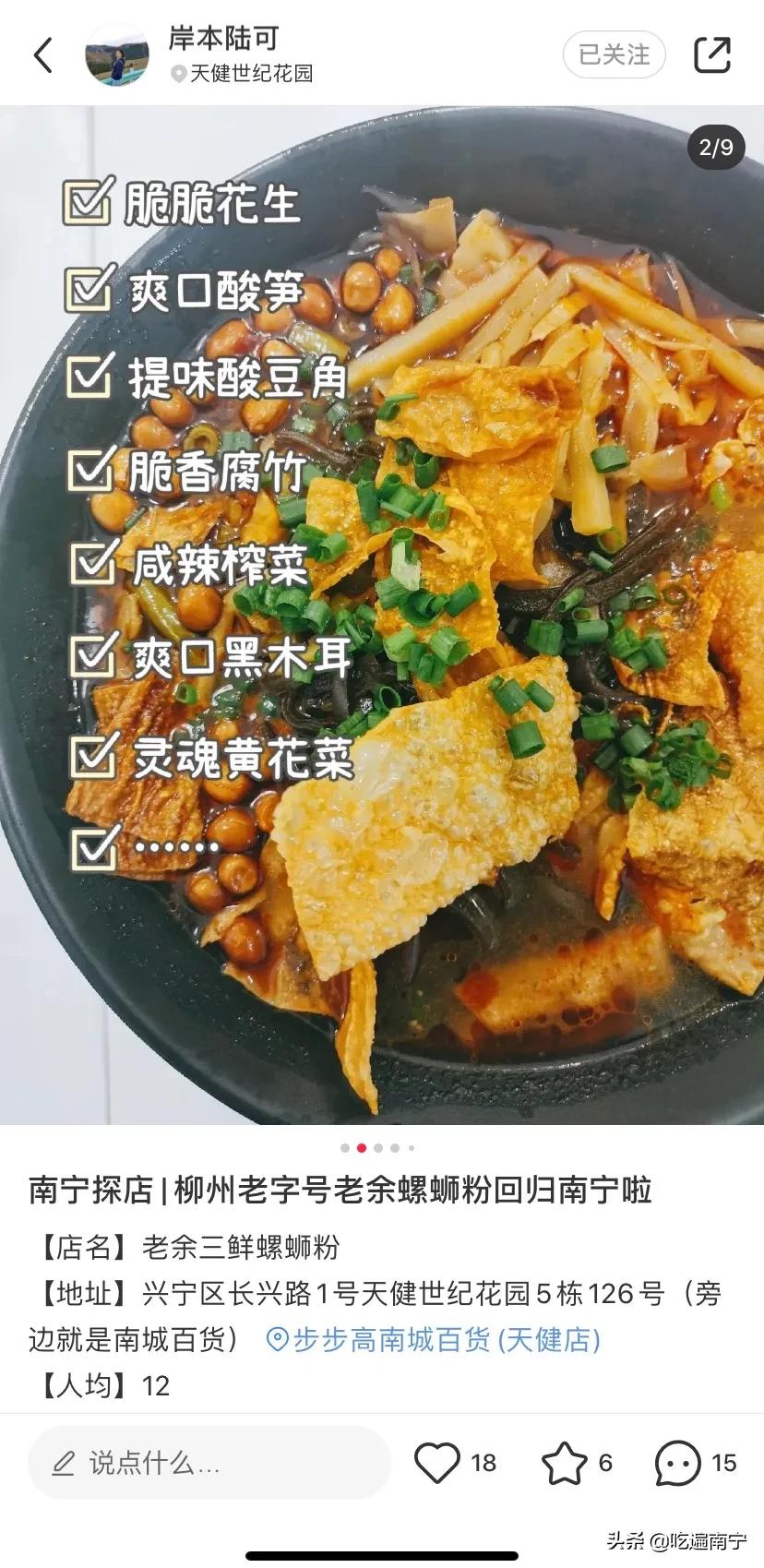764x1568 pixels.
Task: Tap the 2/9 page indicator badge
Action: [x=716, y=146]
